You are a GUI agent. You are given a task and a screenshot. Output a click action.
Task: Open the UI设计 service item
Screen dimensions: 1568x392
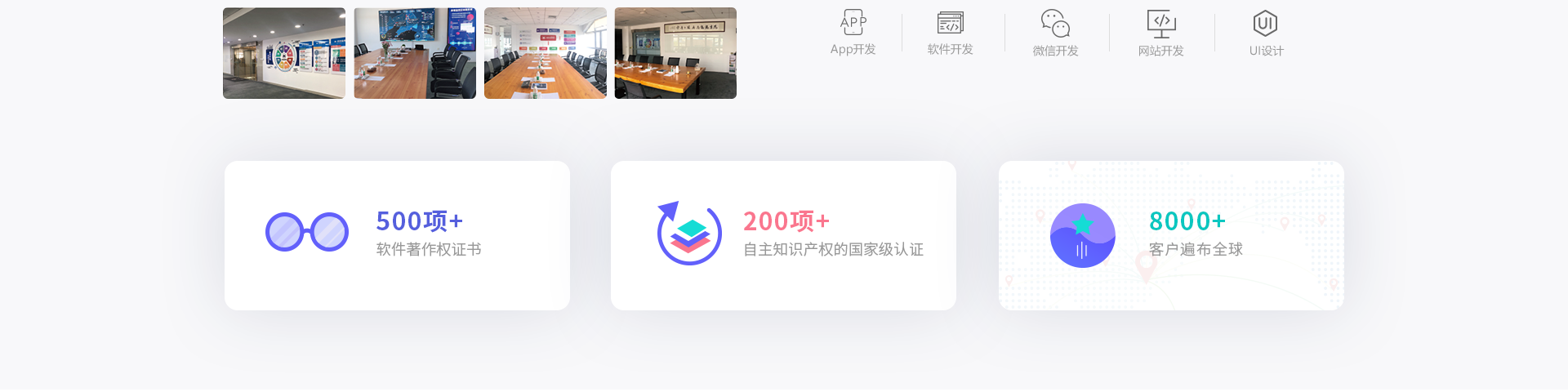1265,33
